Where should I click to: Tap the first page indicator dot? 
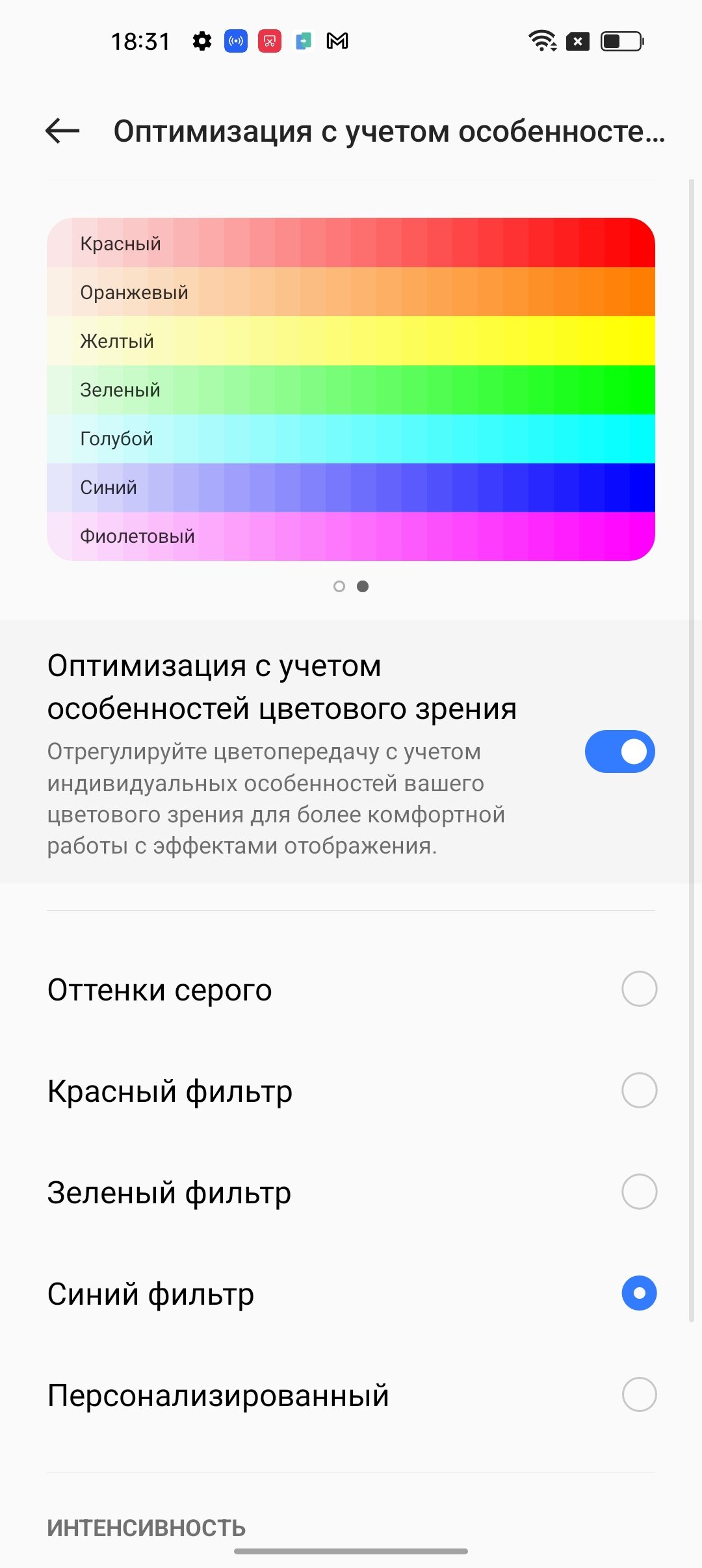(339, 586)
